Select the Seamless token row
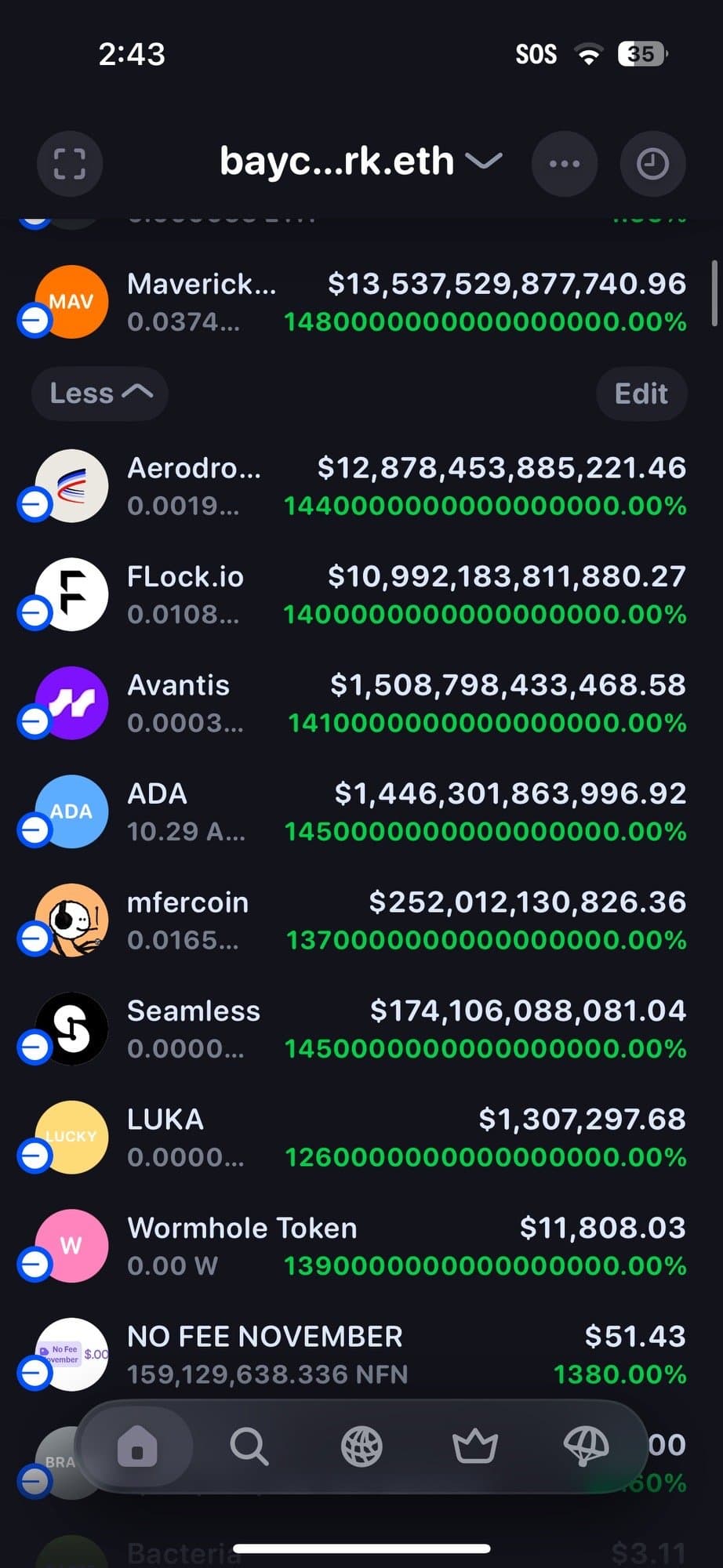 click(x=361, y=1029)
